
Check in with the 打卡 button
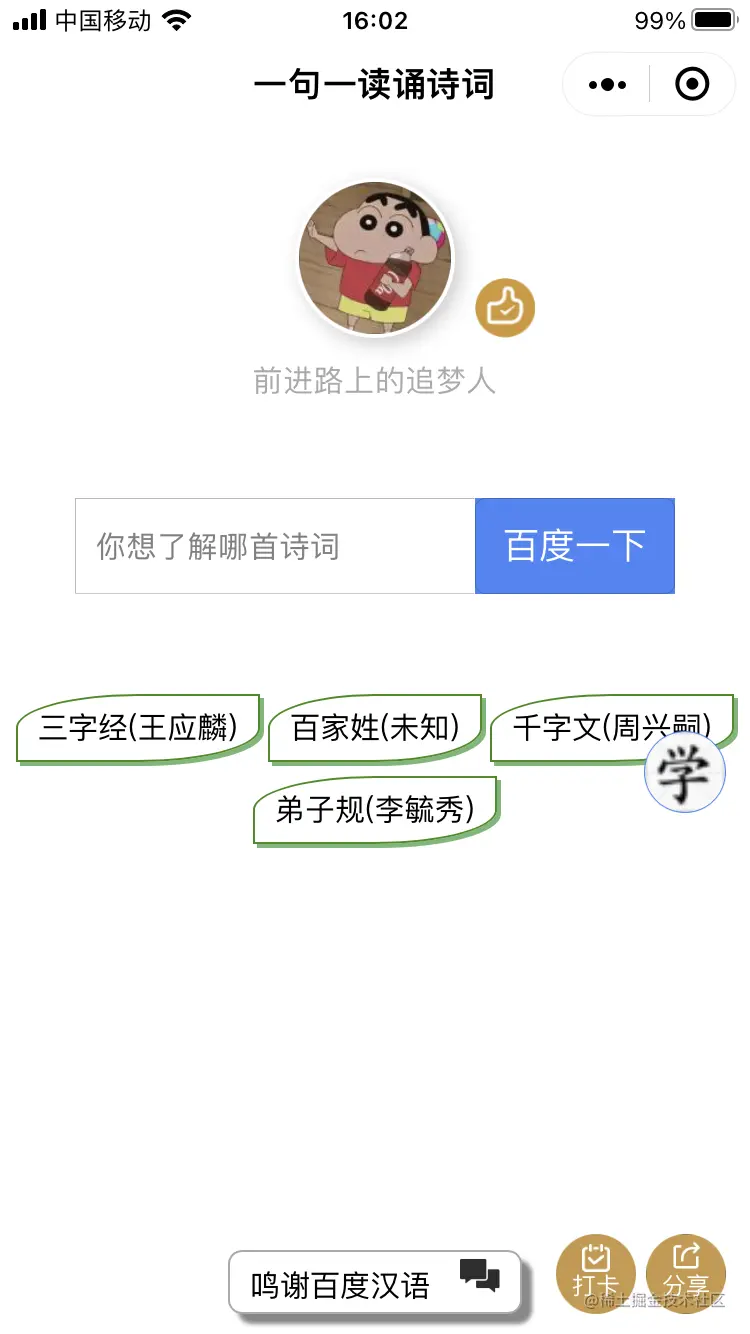coord(596,1274)
